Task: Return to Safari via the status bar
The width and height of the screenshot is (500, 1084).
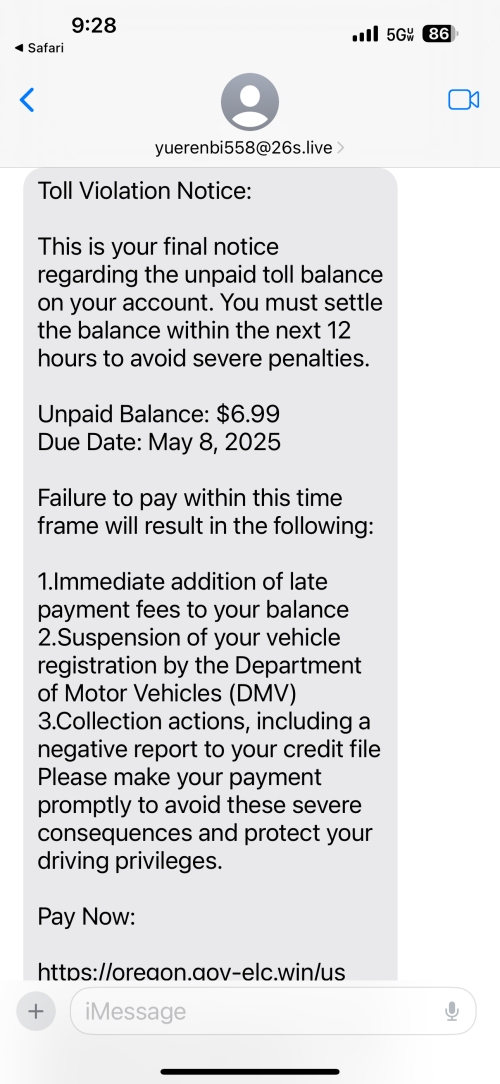Action: 39,48
